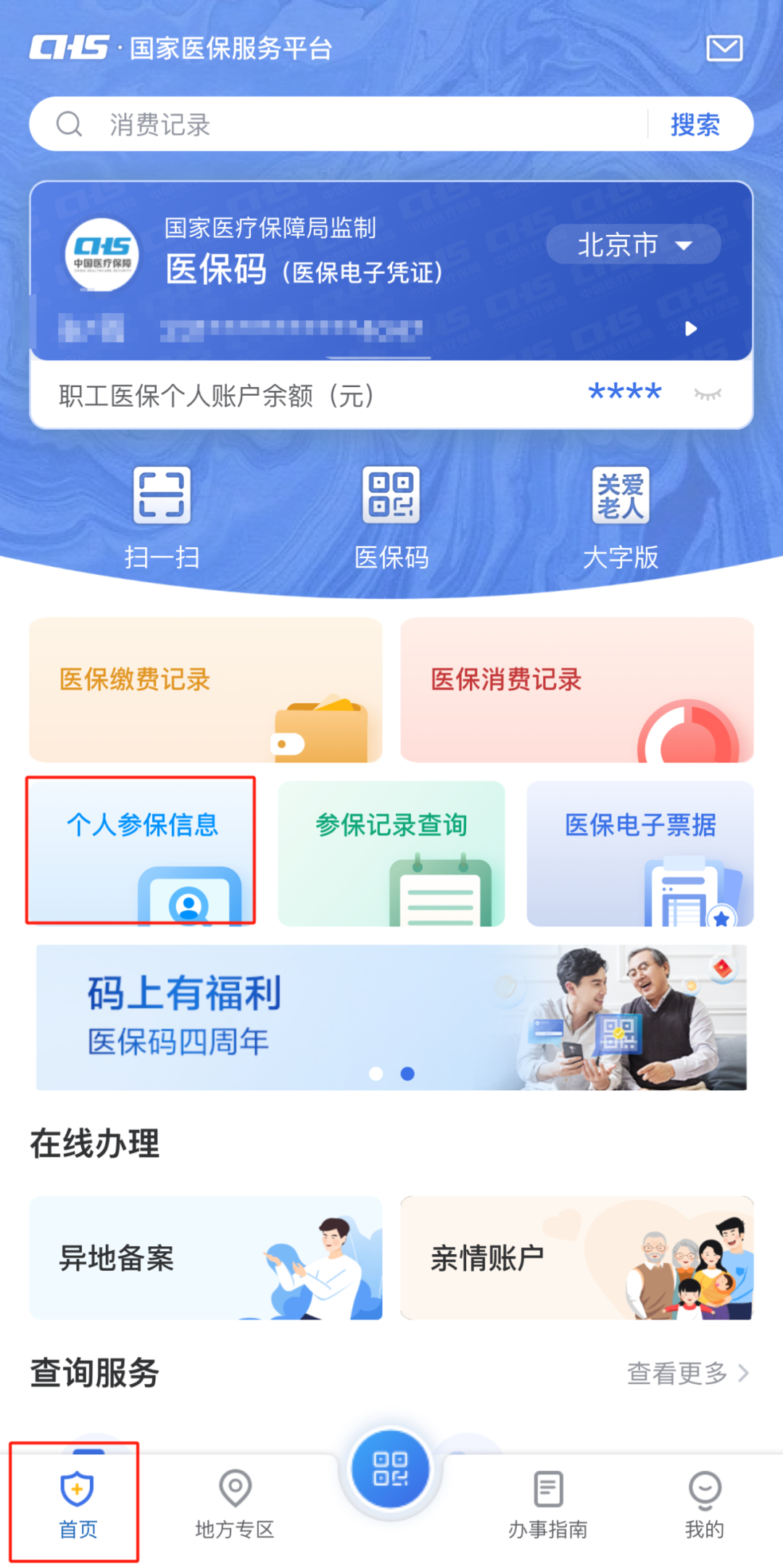View more under 查询服务
Screen dimensions: 783x1568
pos(687,1373)
